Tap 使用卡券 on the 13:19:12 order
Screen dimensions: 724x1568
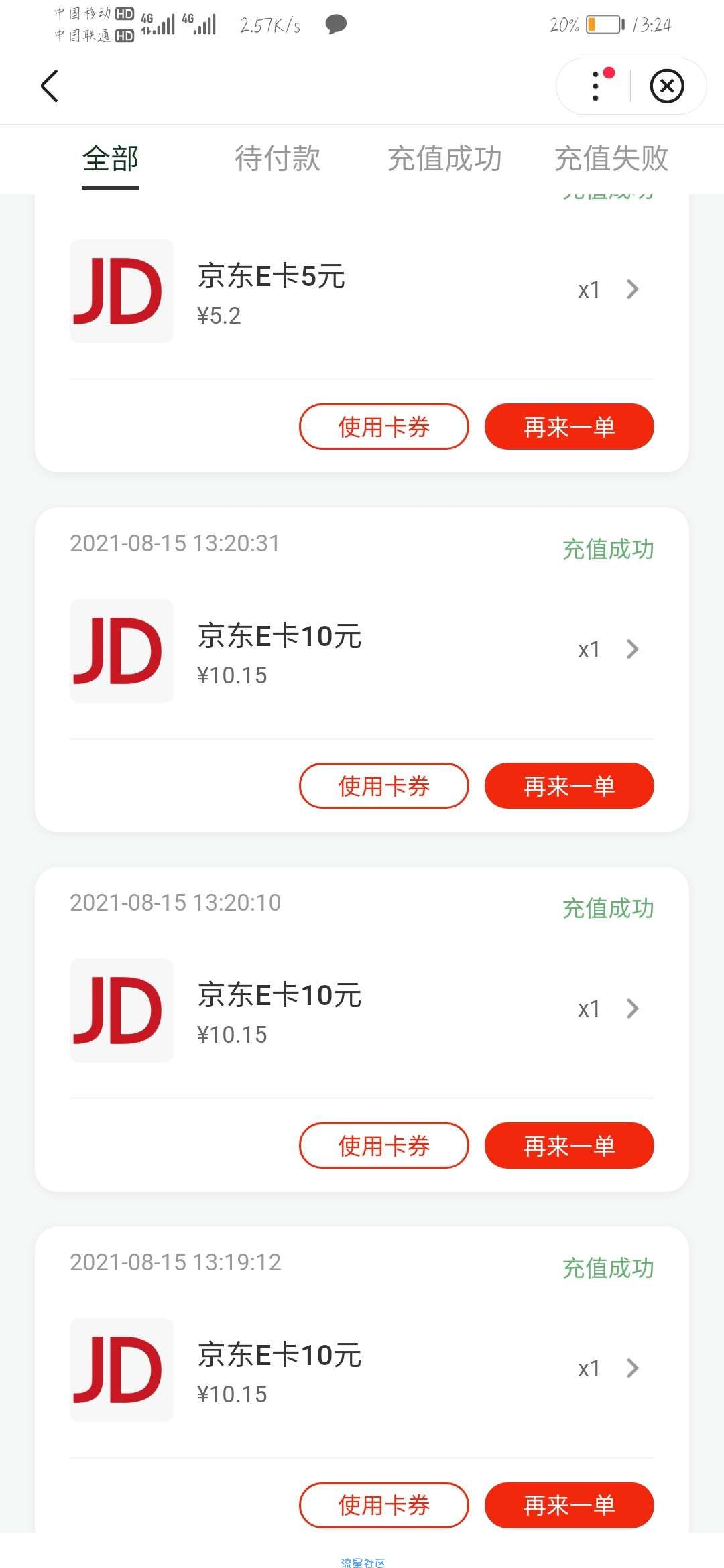coord(383,1505)
